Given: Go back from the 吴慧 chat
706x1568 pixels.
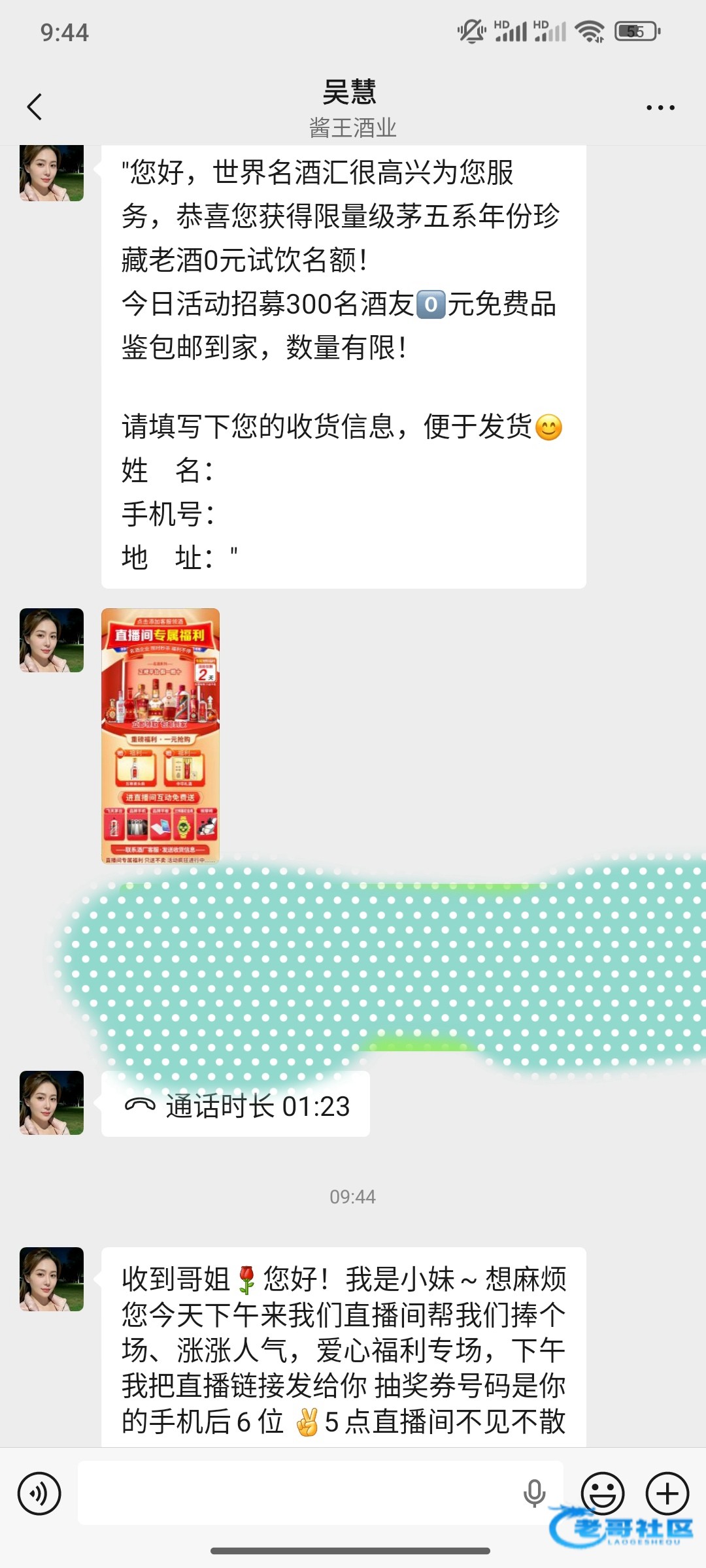Looking at the screenshot, I should click(x=35, y=106).
